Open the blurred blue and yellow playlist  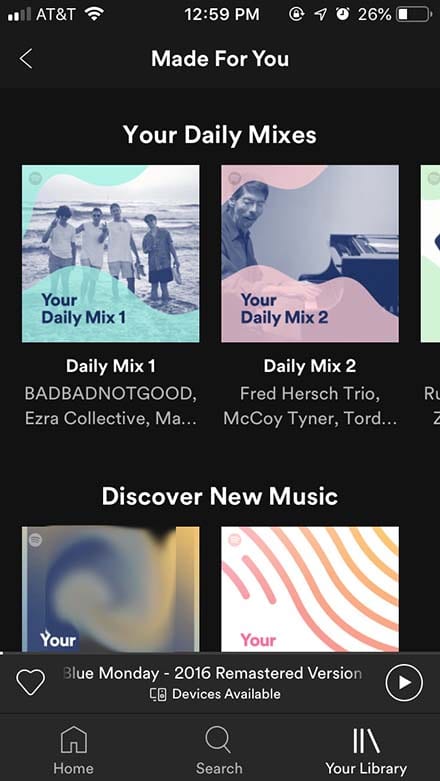tap(111, 589)
